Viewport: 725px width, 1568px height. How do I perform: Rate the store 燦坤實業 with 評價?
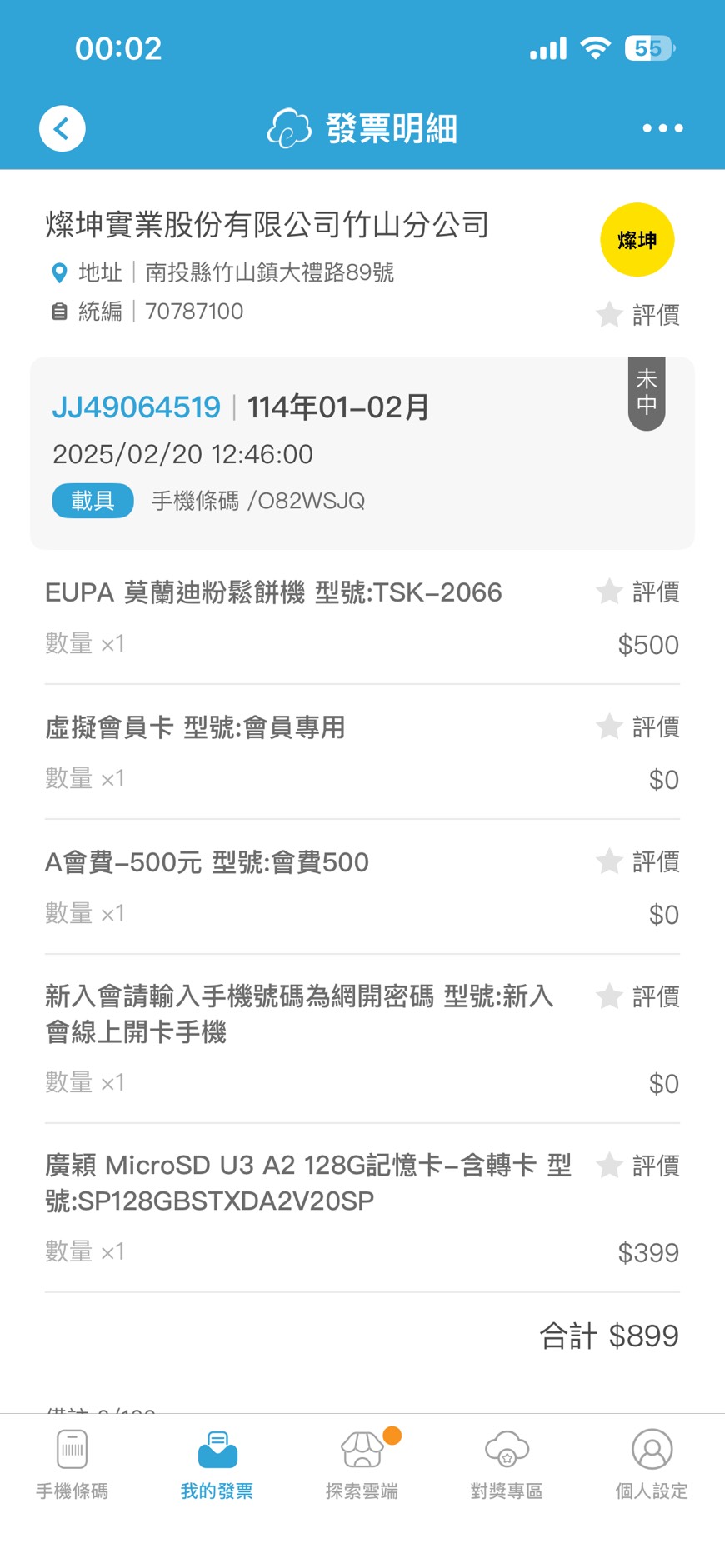(638, 315)
